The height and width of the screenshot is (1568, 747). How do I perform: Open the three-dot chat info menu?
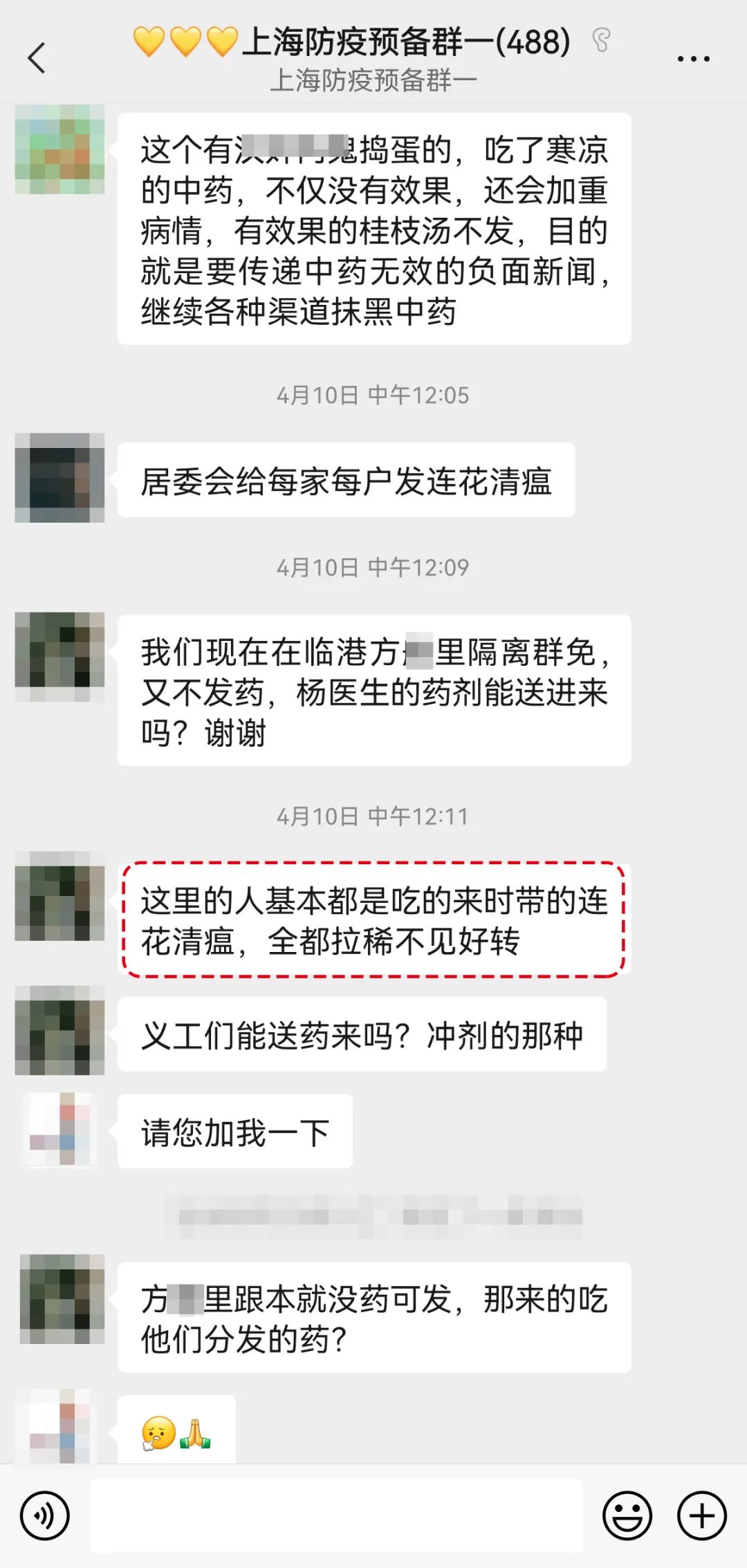(x=693, y=59)
